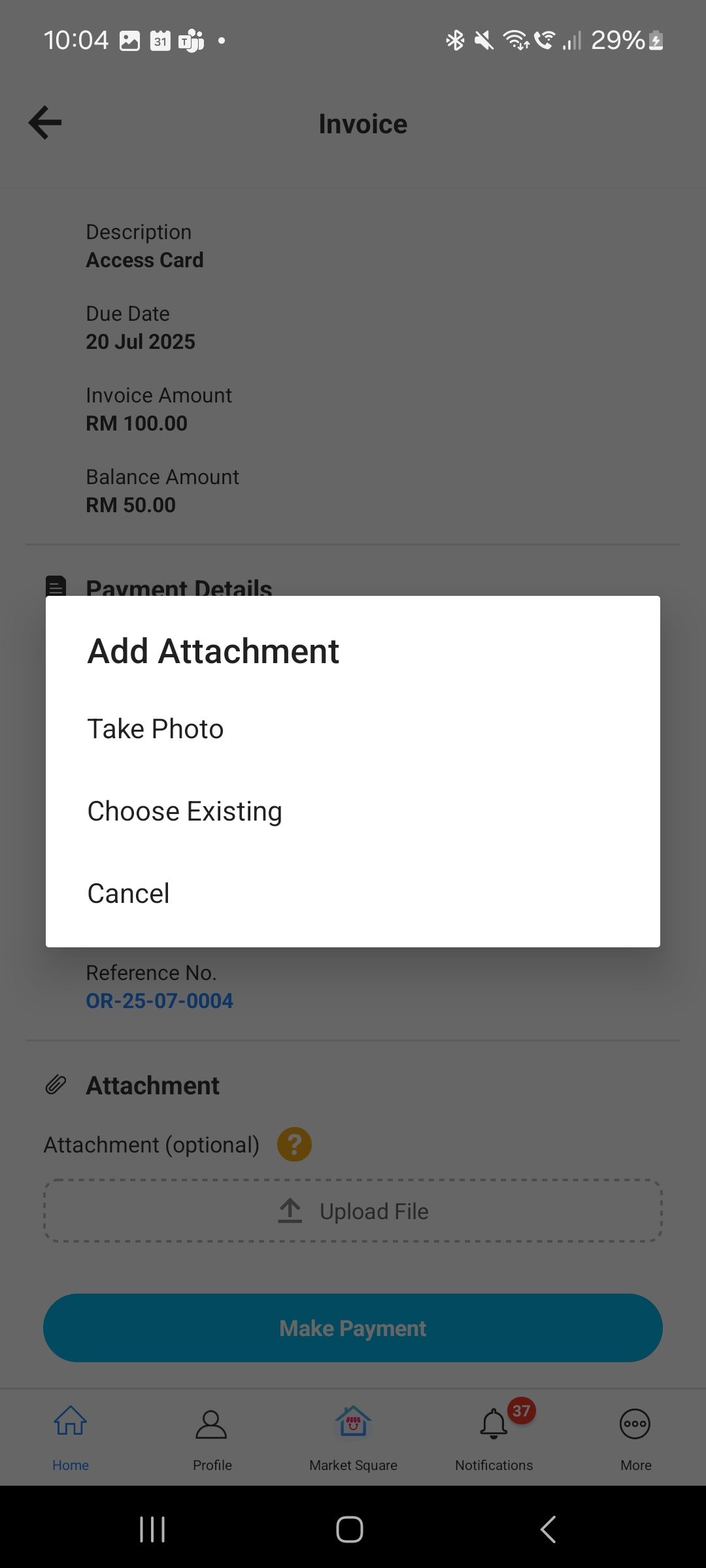Choose Existing file for attachment
The width and height of the screenshot is (706, 1568).
(352, 811)
